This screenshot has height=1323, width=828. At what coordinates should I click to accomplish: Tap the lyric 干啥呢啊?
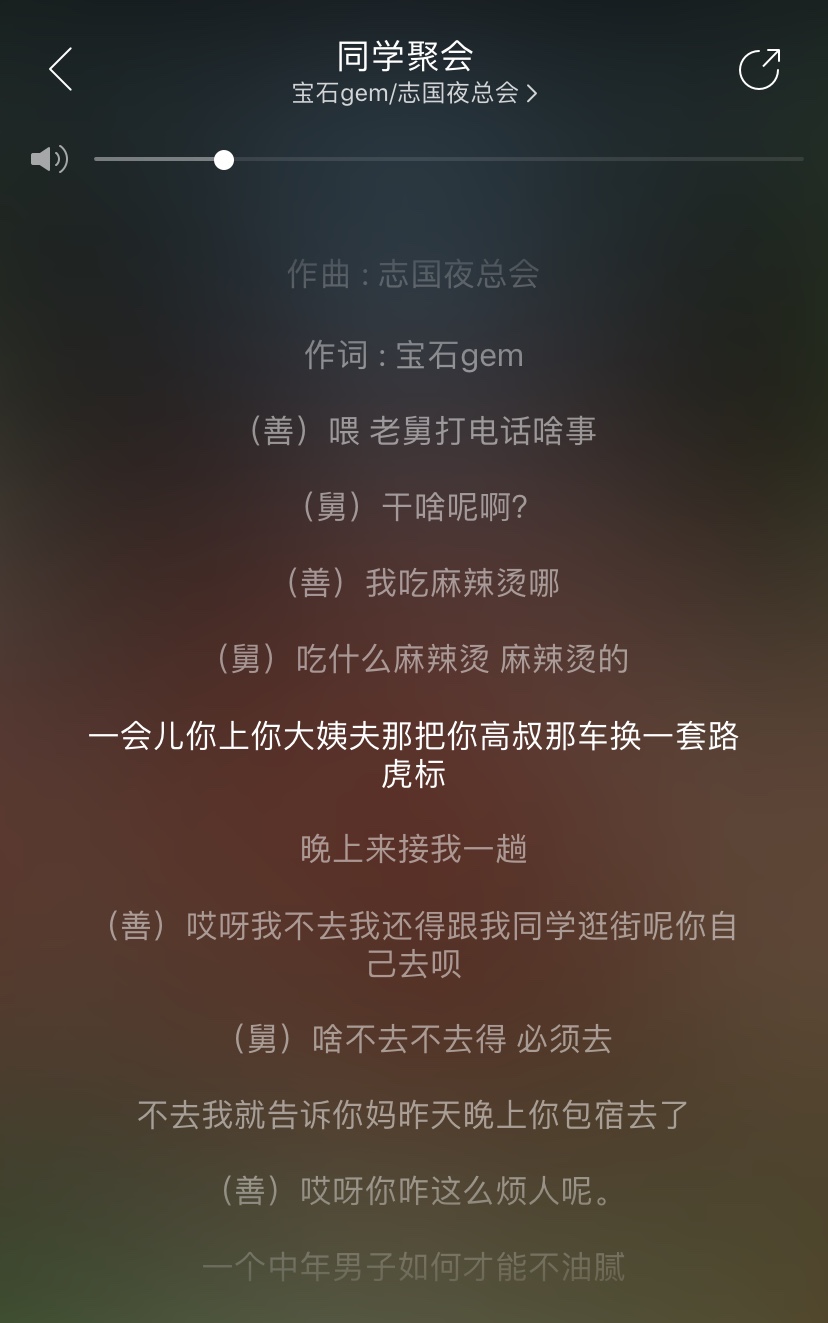click(413, 507)
